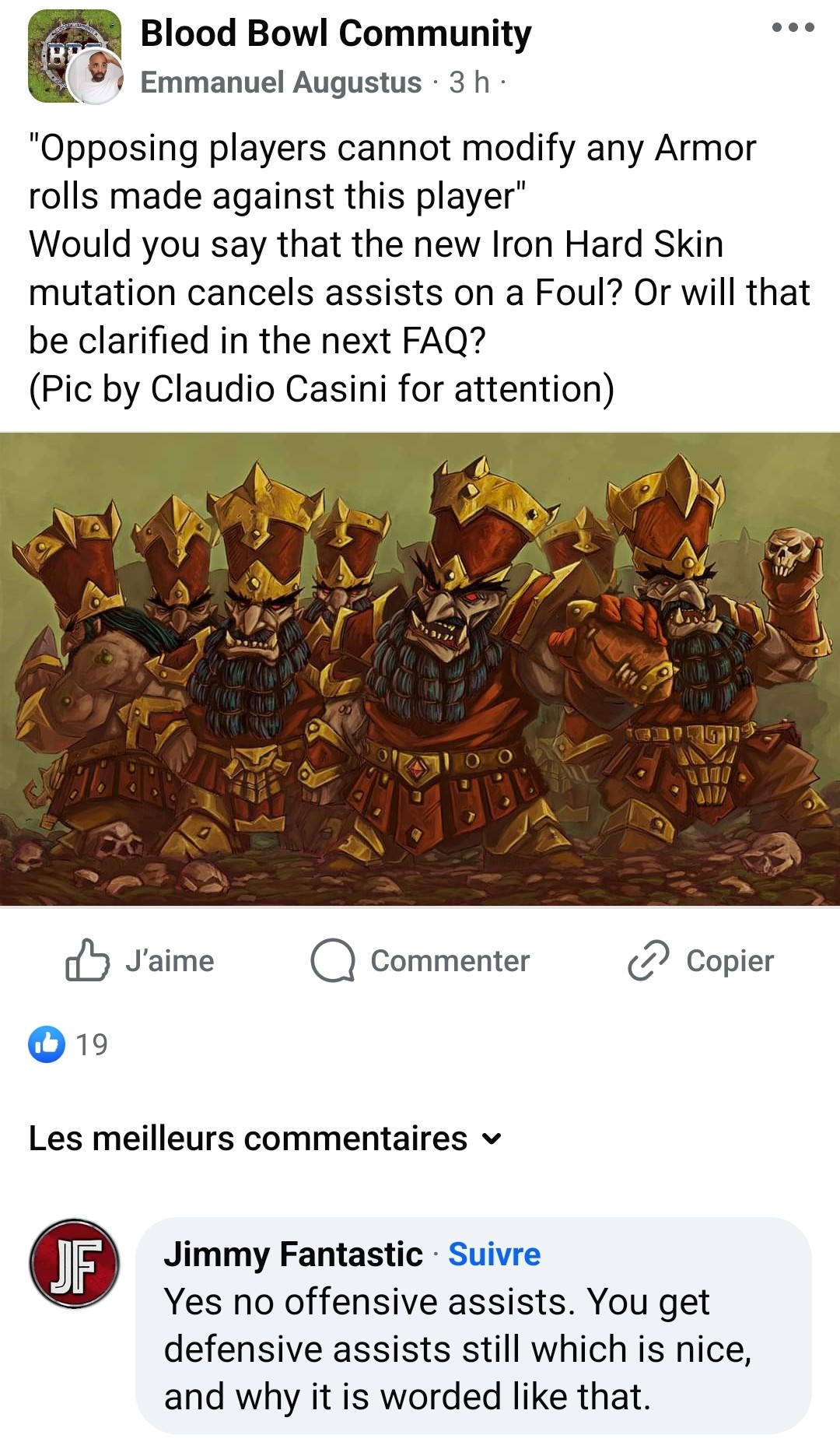
Task: Like the post with J'aime
Action: point(140,960)
